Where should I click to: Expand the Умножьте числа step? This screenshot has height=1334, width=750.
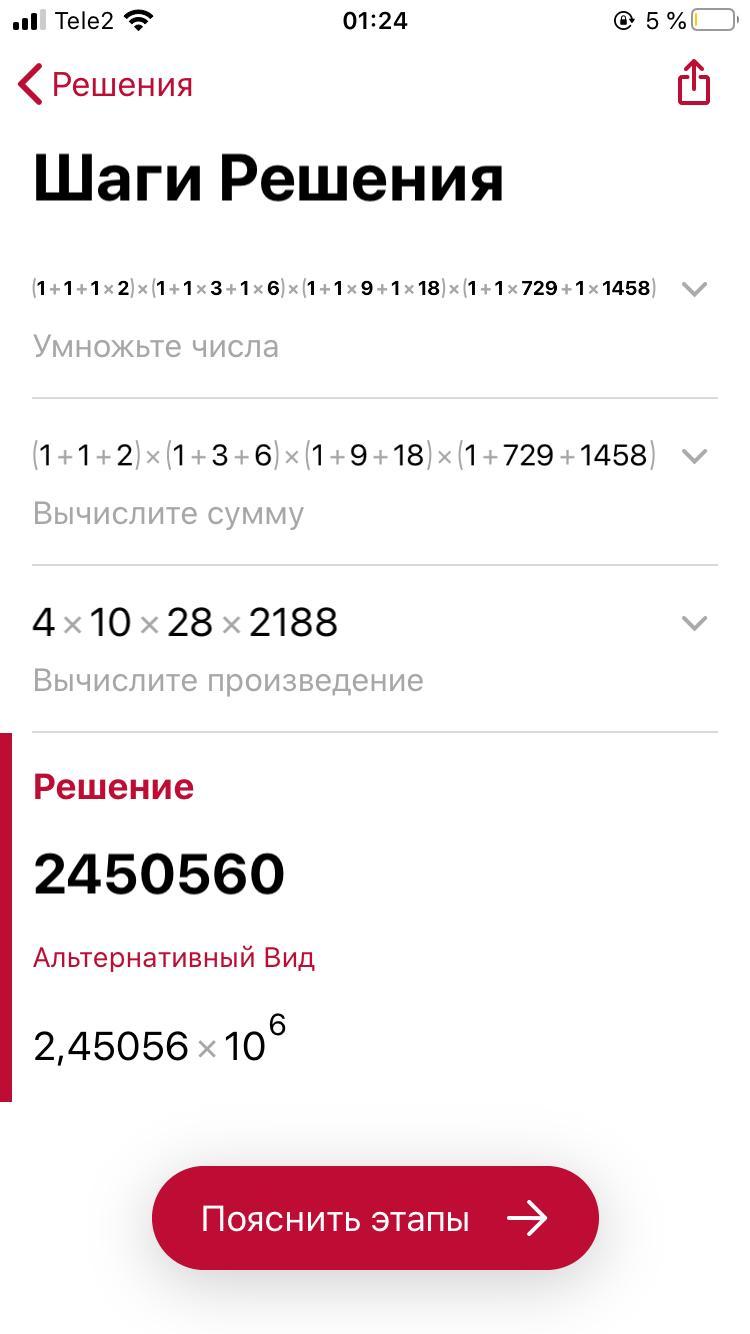pos(693,289)
